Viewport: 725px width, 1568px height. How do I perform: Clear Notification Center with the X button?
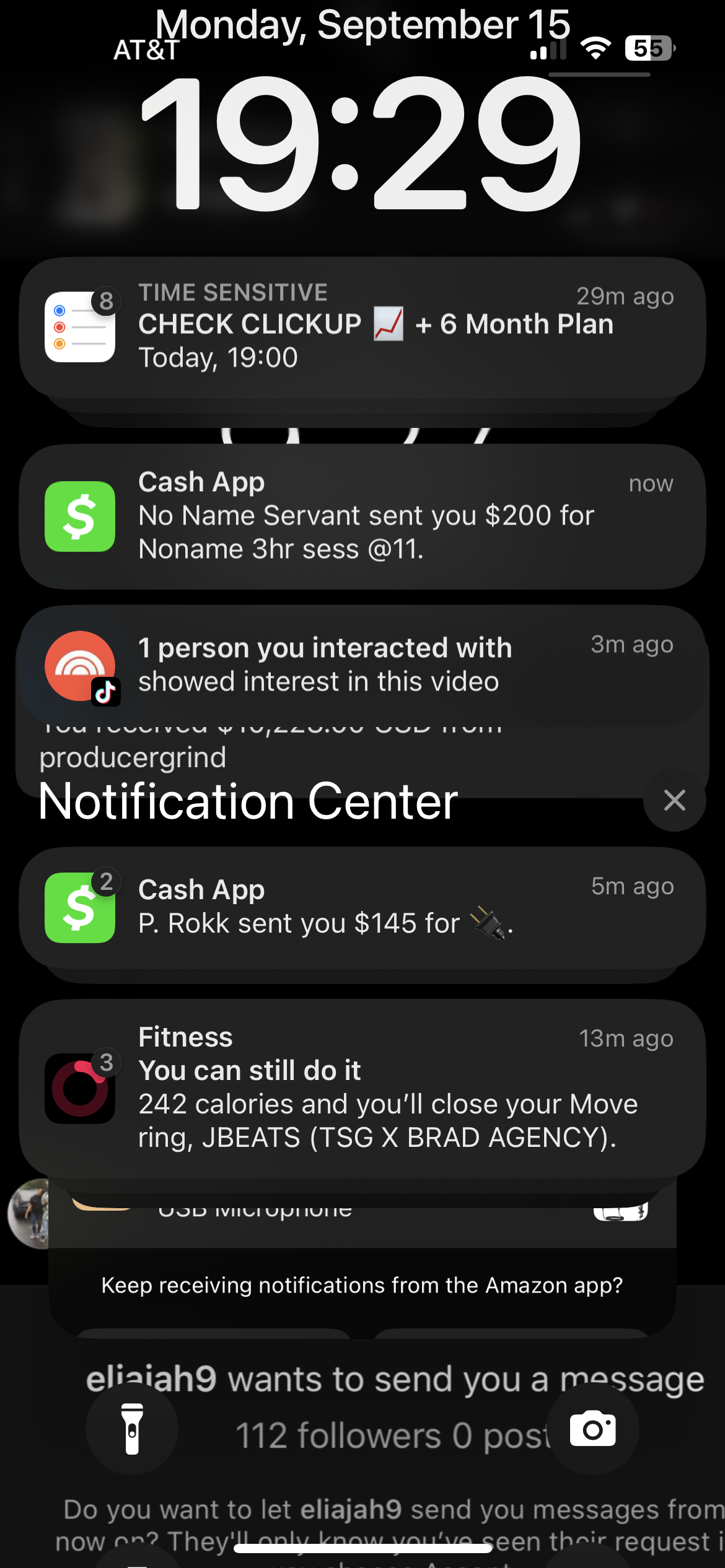[674, 800]
